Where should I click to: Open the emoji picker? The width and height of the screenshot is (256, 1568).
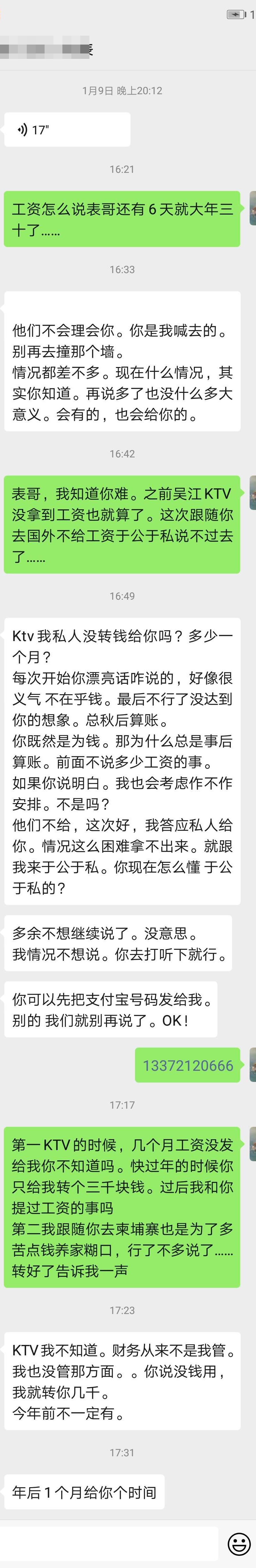239,1544
